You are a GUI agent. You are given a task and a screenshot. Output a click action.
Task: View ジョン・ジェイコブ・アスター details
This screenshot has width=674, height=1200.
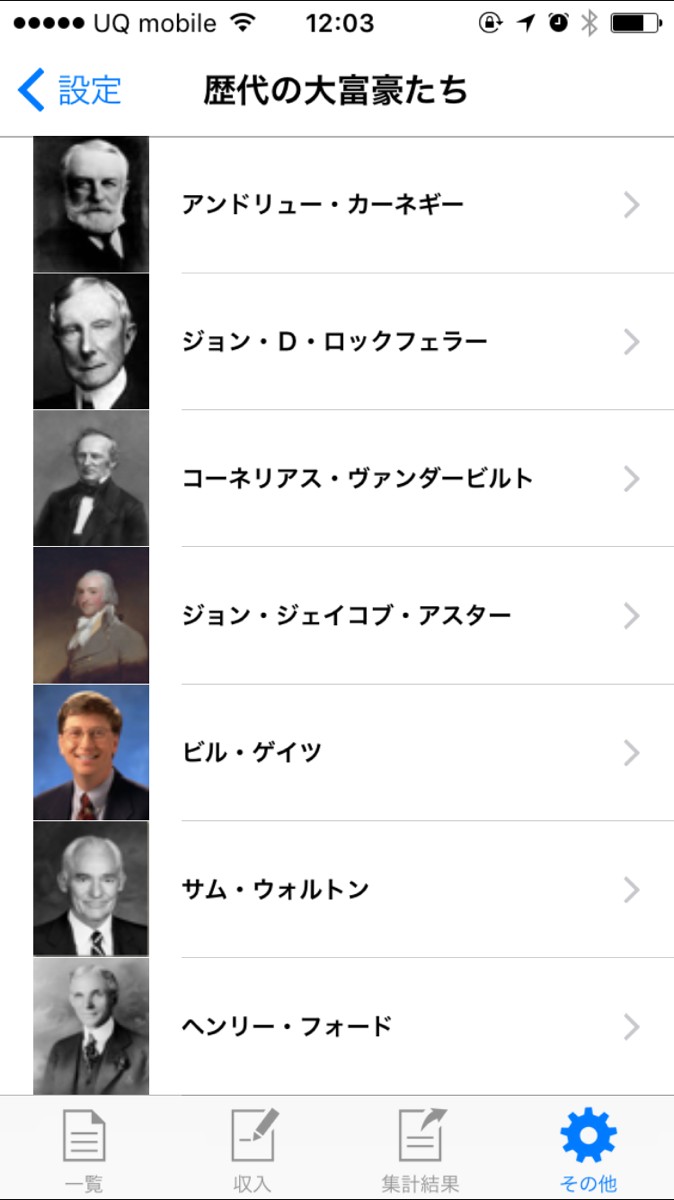point(337,616)
